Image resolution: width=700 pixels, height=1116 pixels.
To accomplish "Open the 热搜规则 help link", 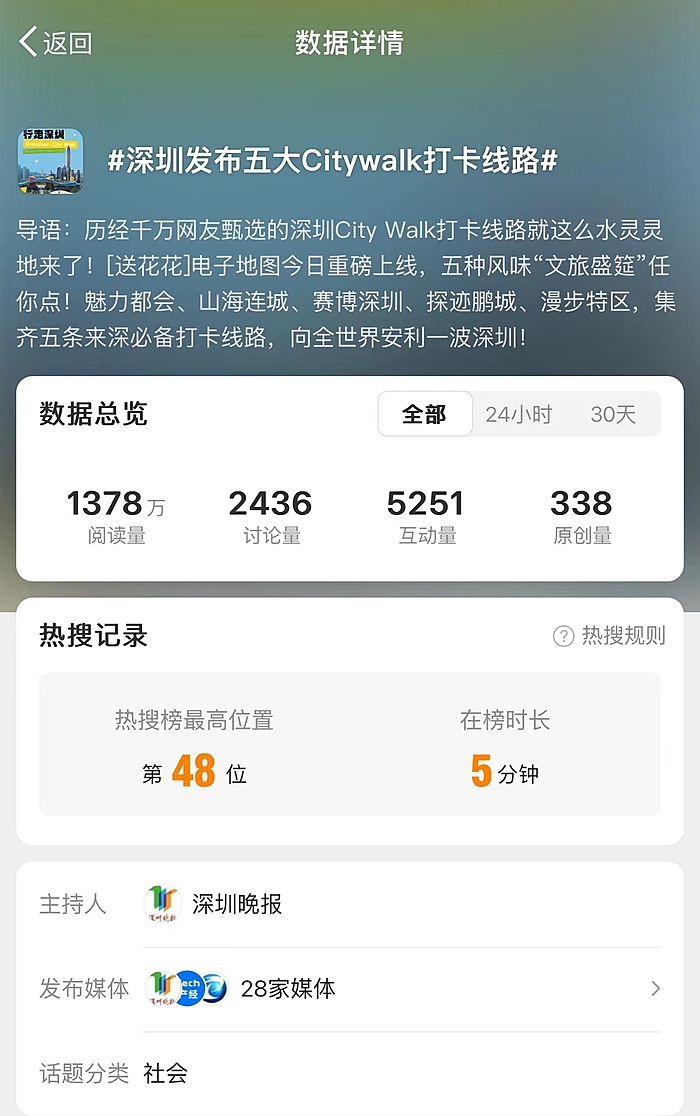I will pos(609,636).
